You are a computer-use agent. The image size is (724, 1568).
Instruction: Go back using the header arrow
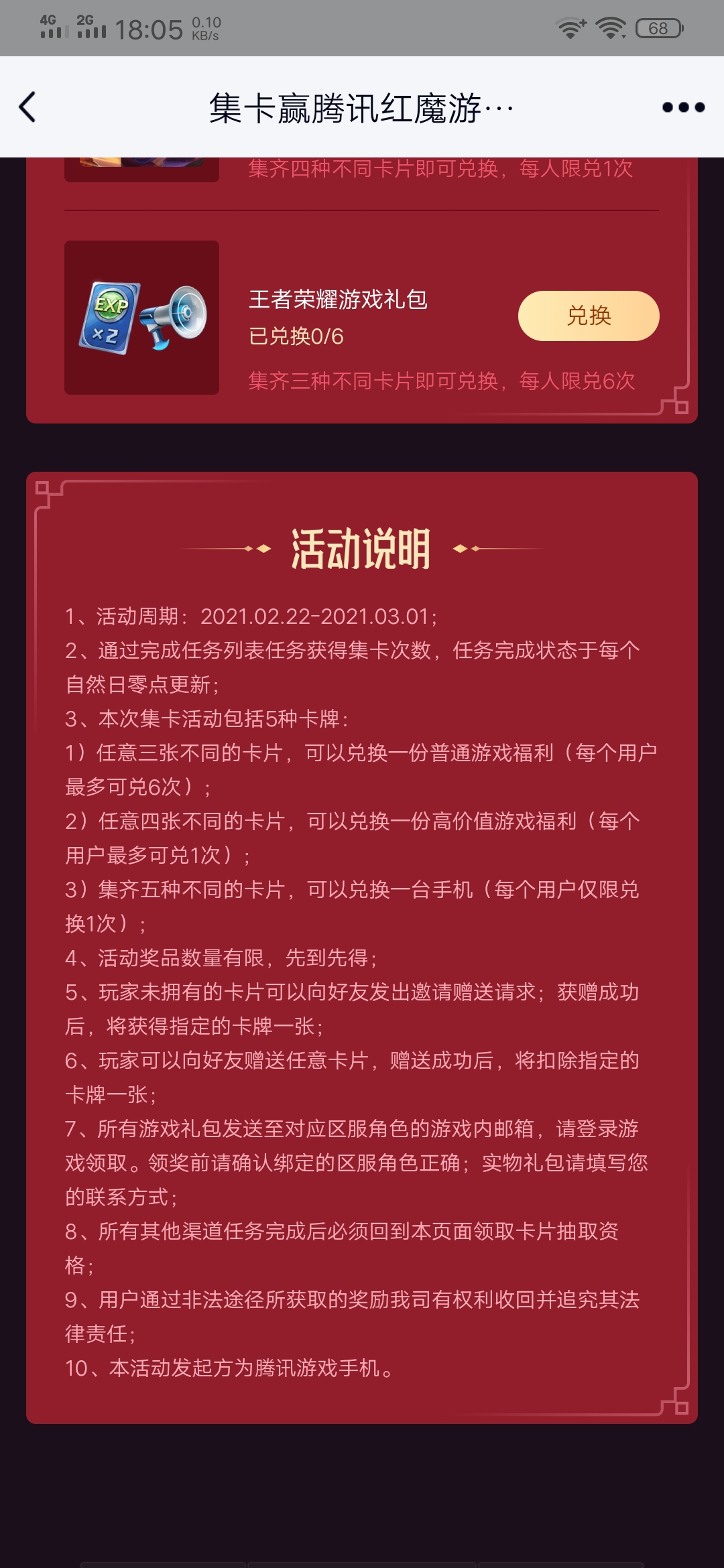27,107
